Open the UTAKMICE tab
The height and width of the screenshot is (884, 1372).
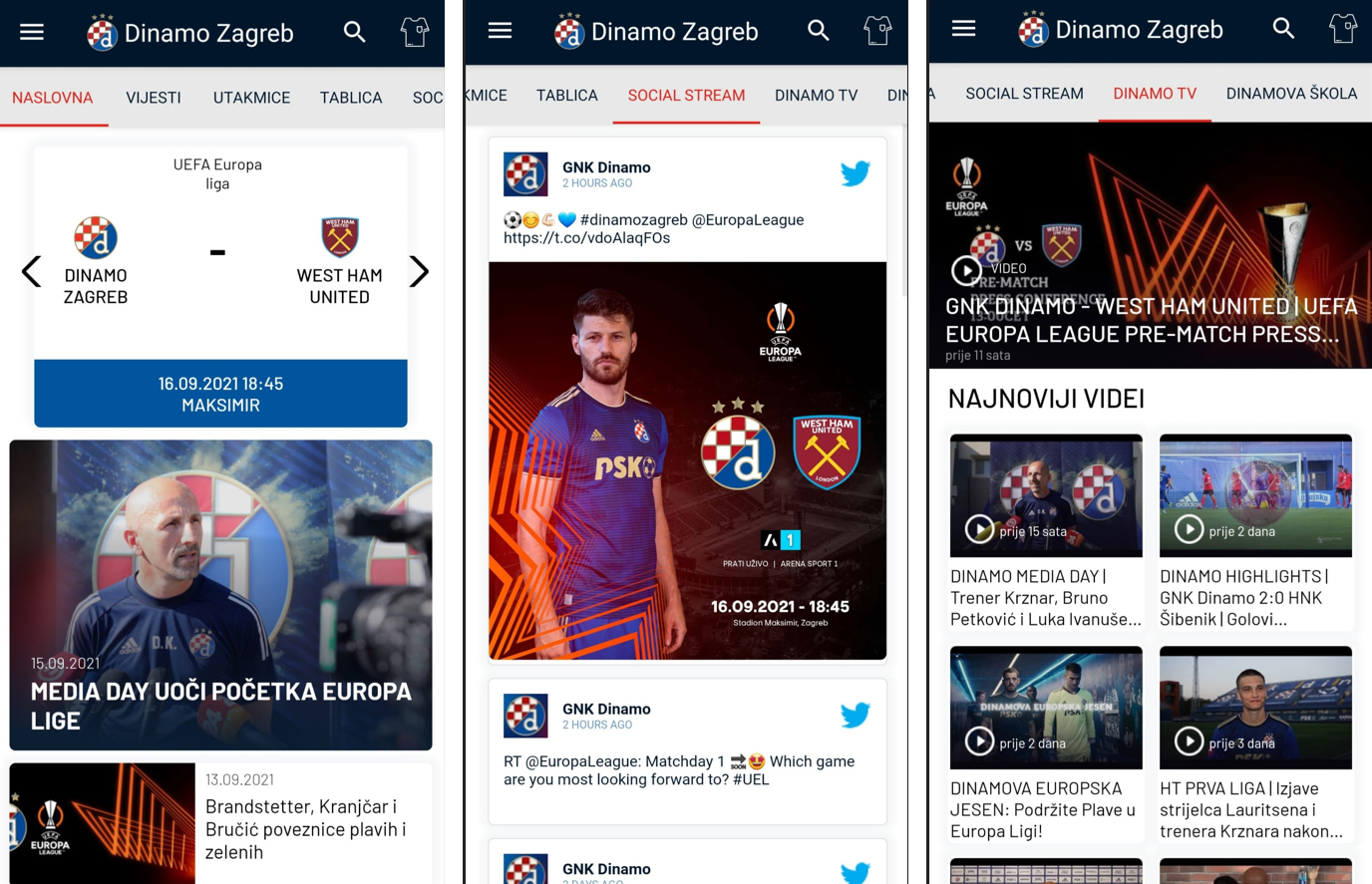tap(251, 98)
